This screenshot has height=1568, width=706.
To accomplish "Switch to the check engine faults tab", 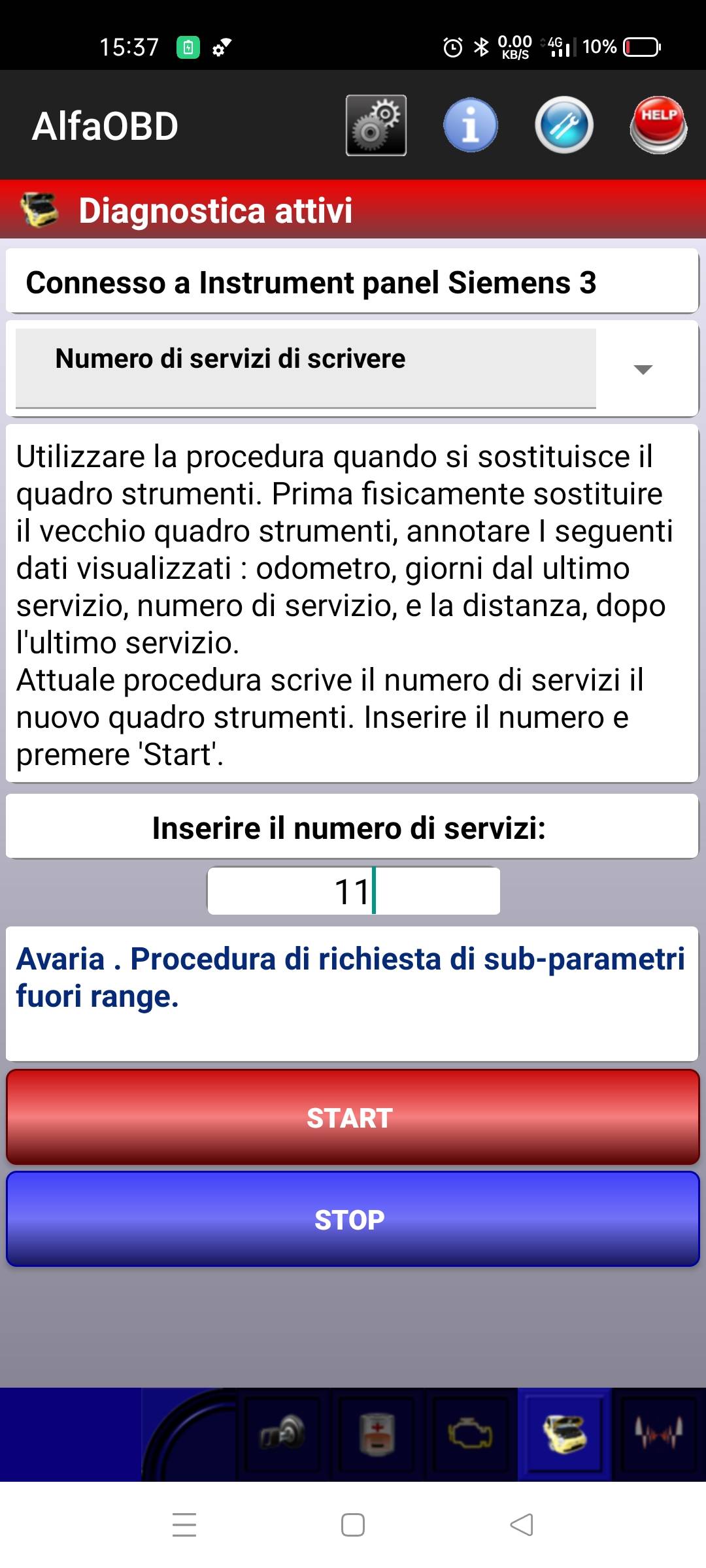I will pyautogui.click(x=471, y=1435).
